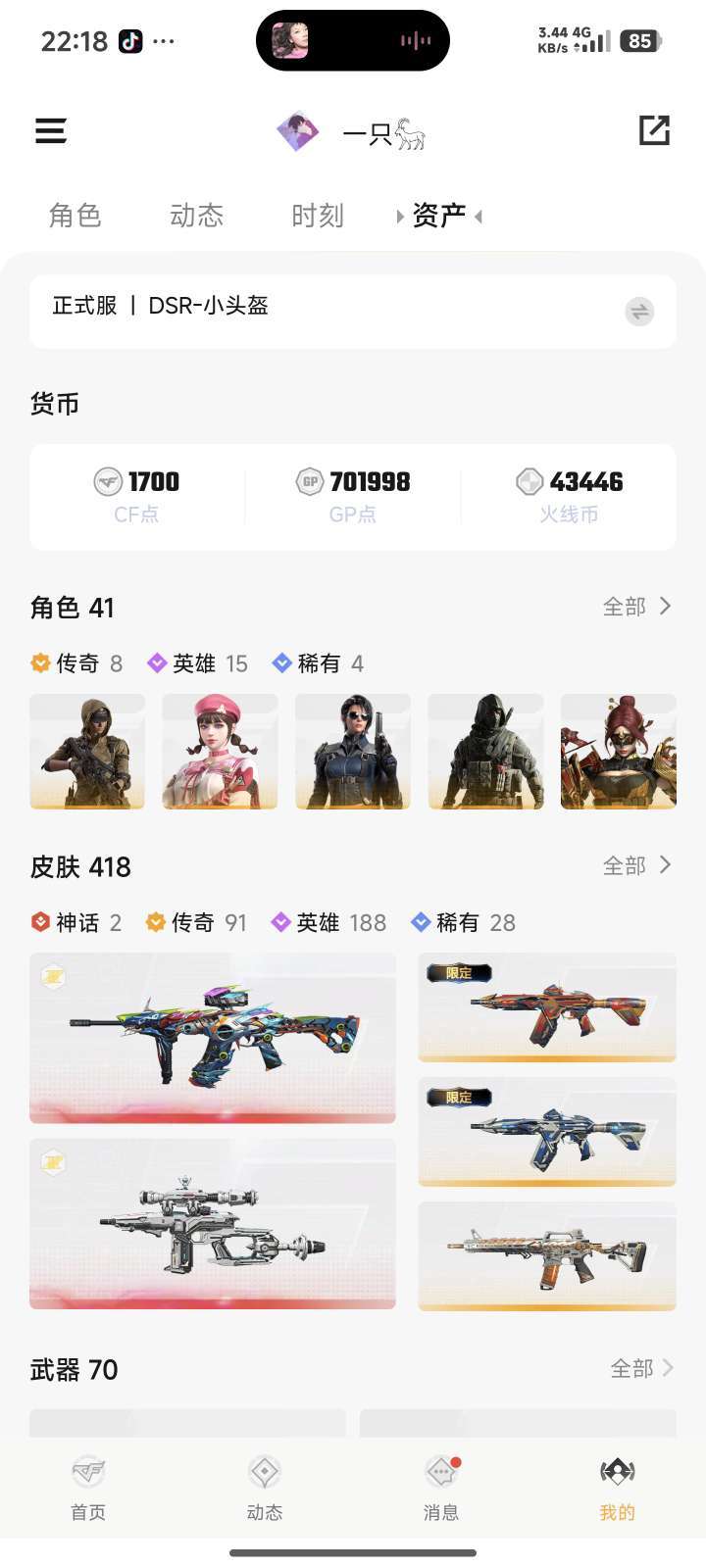View all 角色 with 全部
706x1568 pixels.
tap(636, 607)
